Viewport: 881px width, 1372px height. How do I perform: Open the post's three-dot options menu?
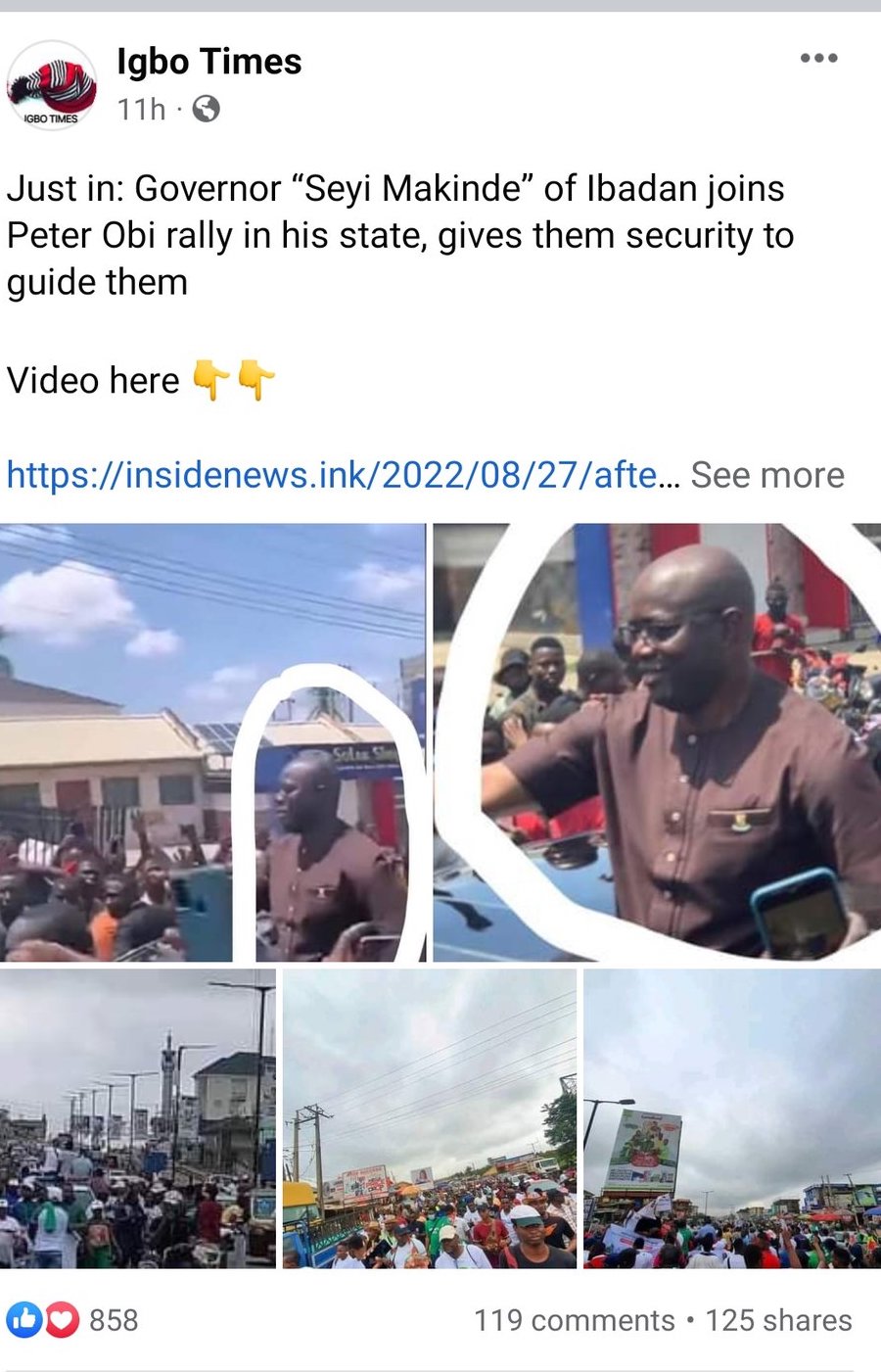(x=818, y=59)
